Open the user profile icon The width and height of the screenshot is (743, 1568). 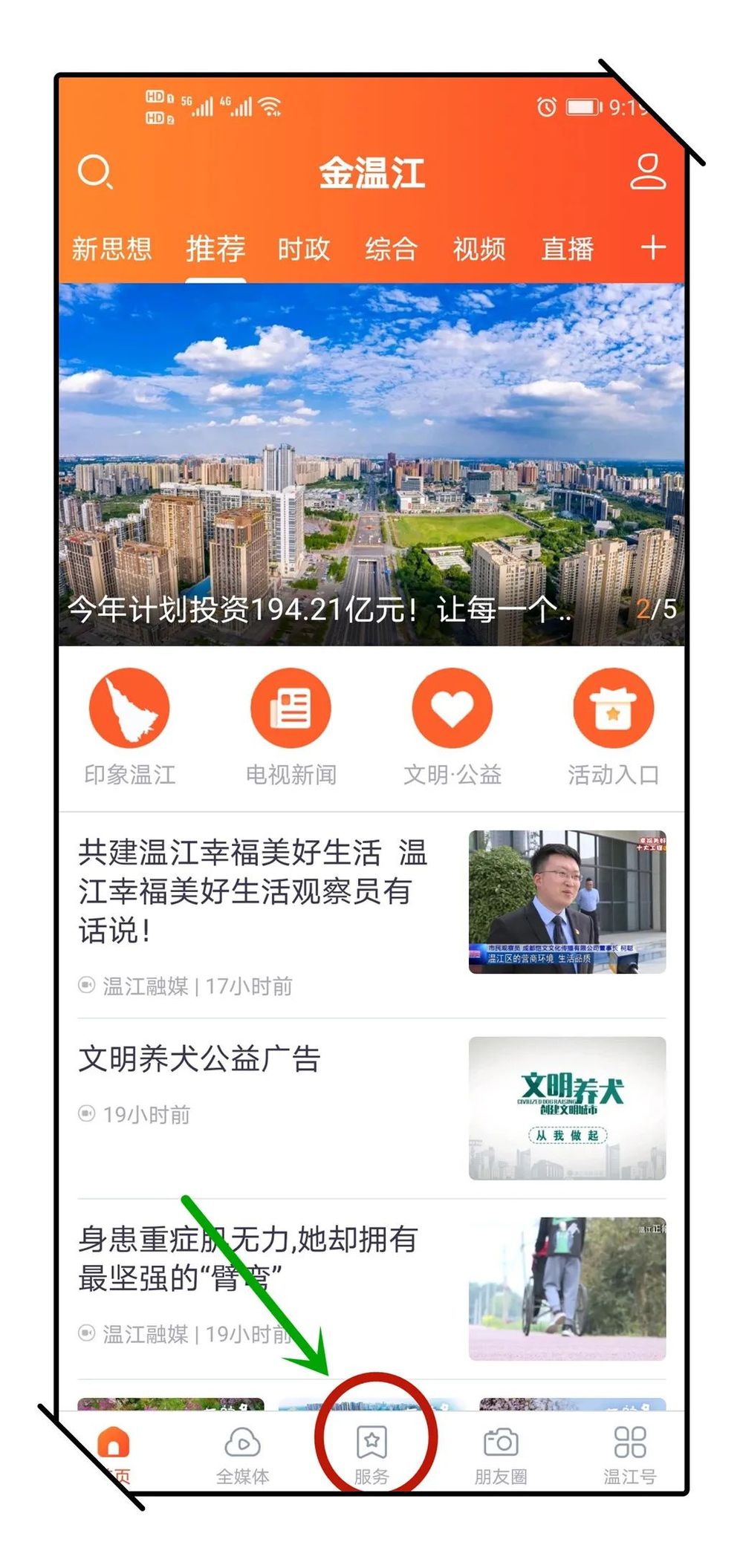point(648,172)
